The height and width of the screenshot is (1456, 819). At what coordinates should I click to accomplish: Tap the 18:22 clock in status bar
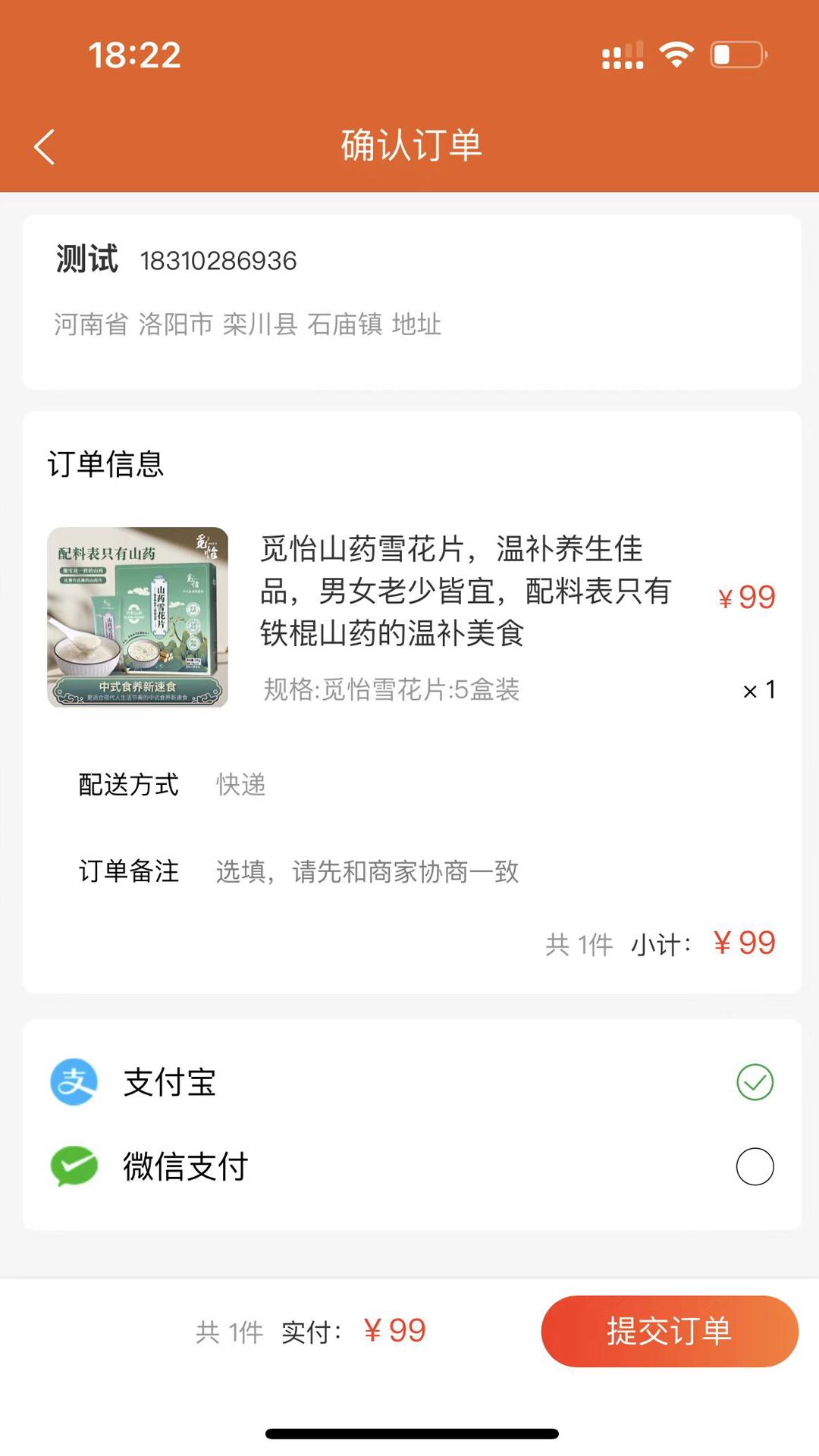[x=133, y=55]
